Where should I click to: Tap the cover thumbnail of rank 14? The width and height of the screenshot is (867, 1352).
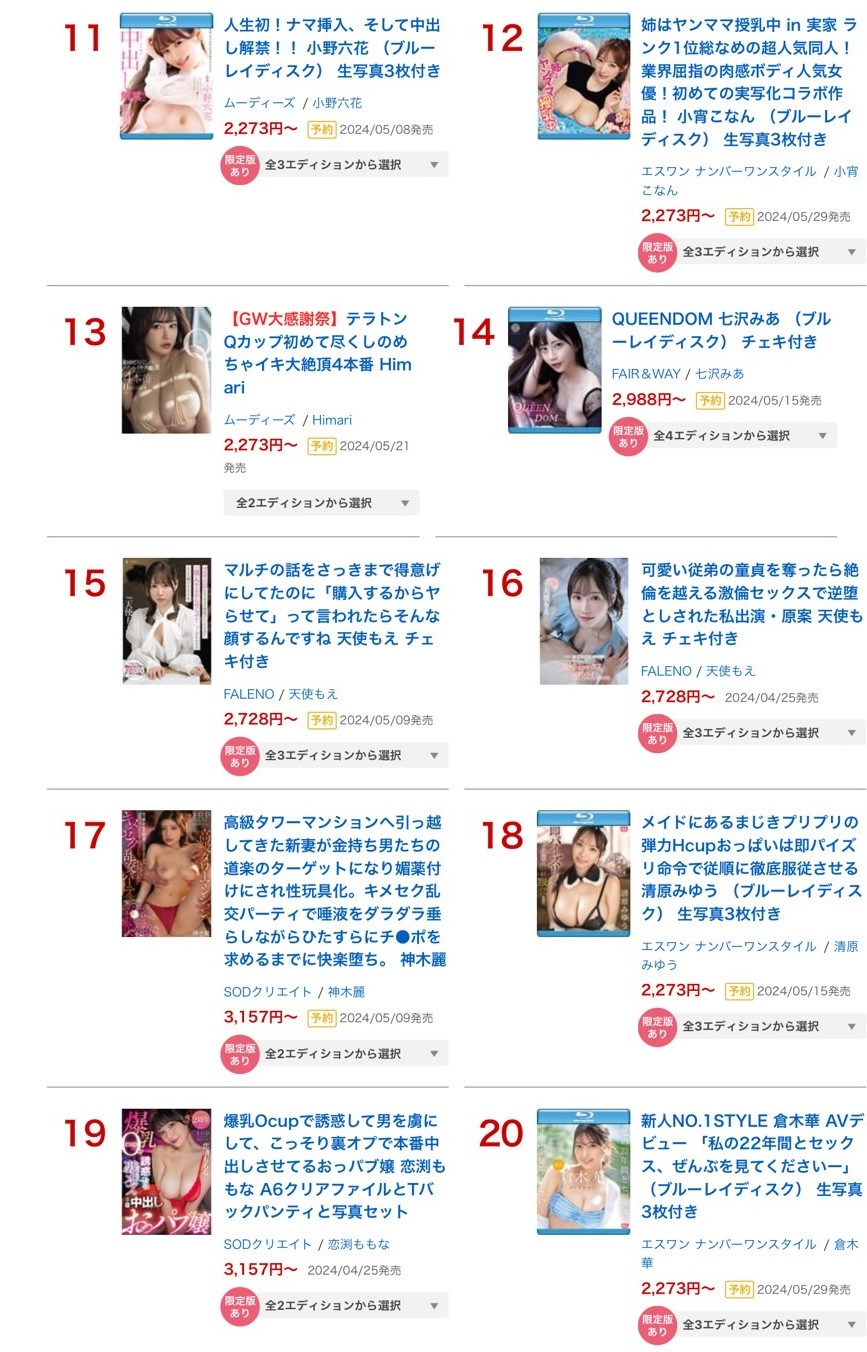click(554, 370)
